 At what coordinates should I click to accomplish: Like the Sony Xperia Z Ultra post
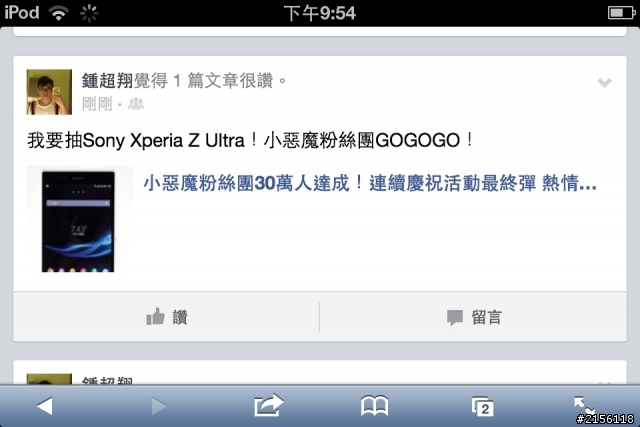pos(166,317)
